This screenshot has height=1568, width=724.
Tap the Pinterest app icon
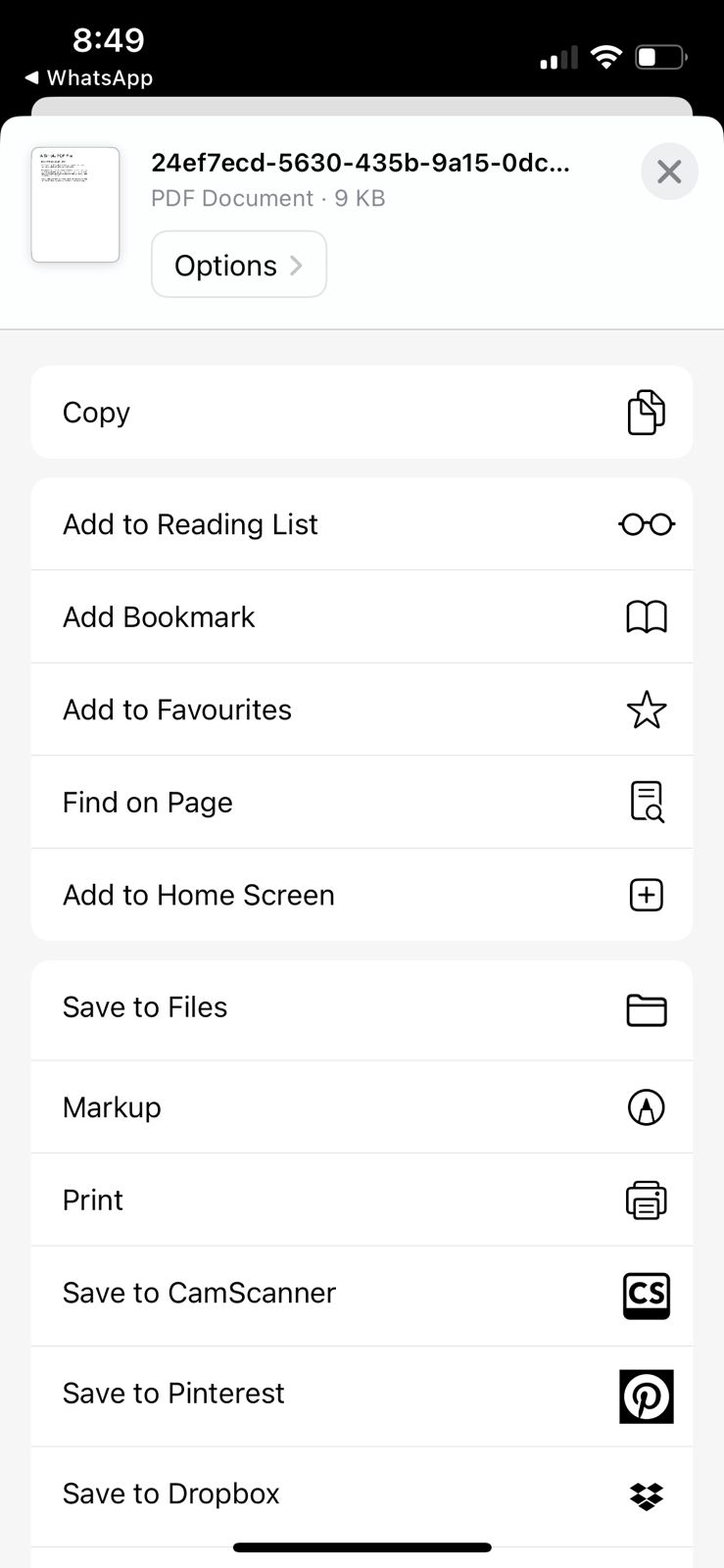point(646,1396)
